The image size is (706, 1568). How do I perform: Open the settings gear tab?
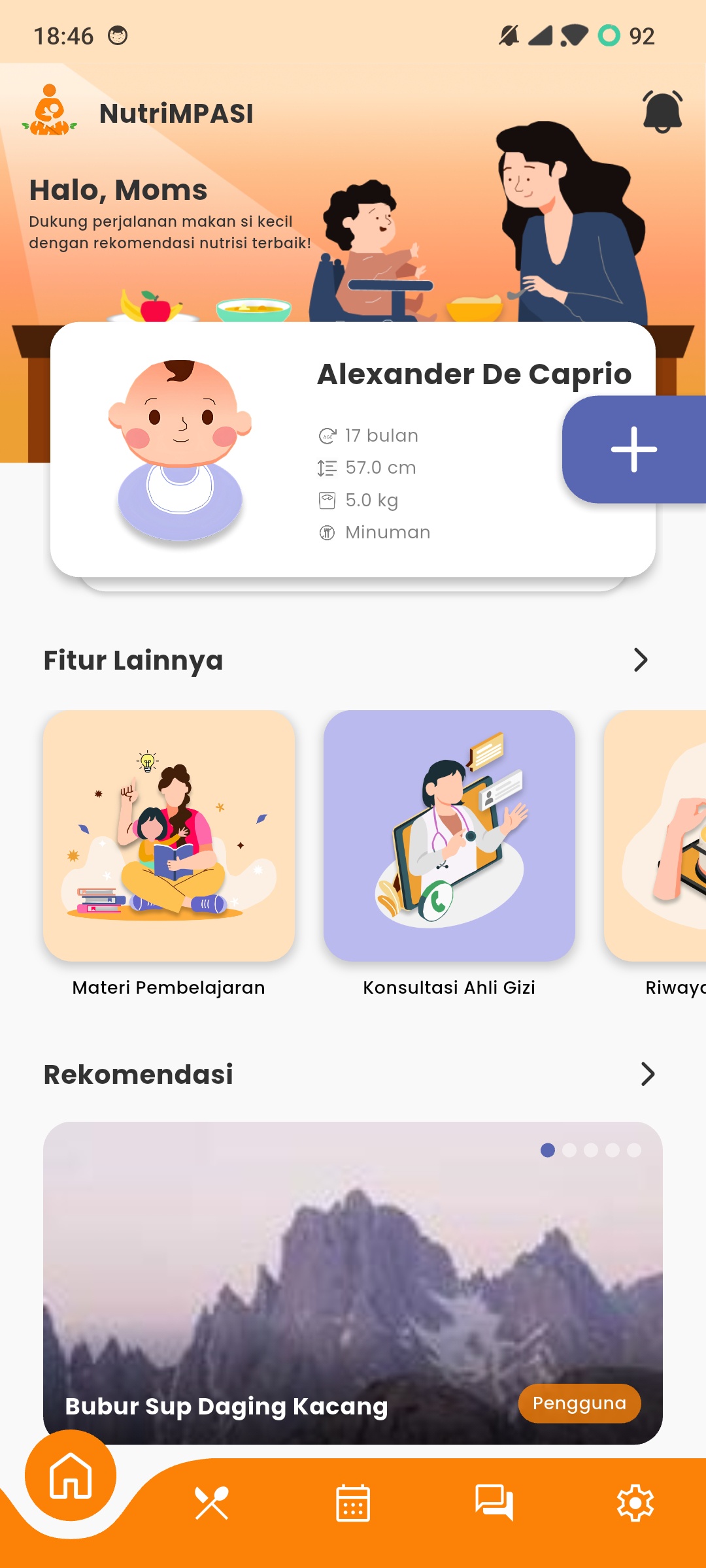coord(635,1503)
